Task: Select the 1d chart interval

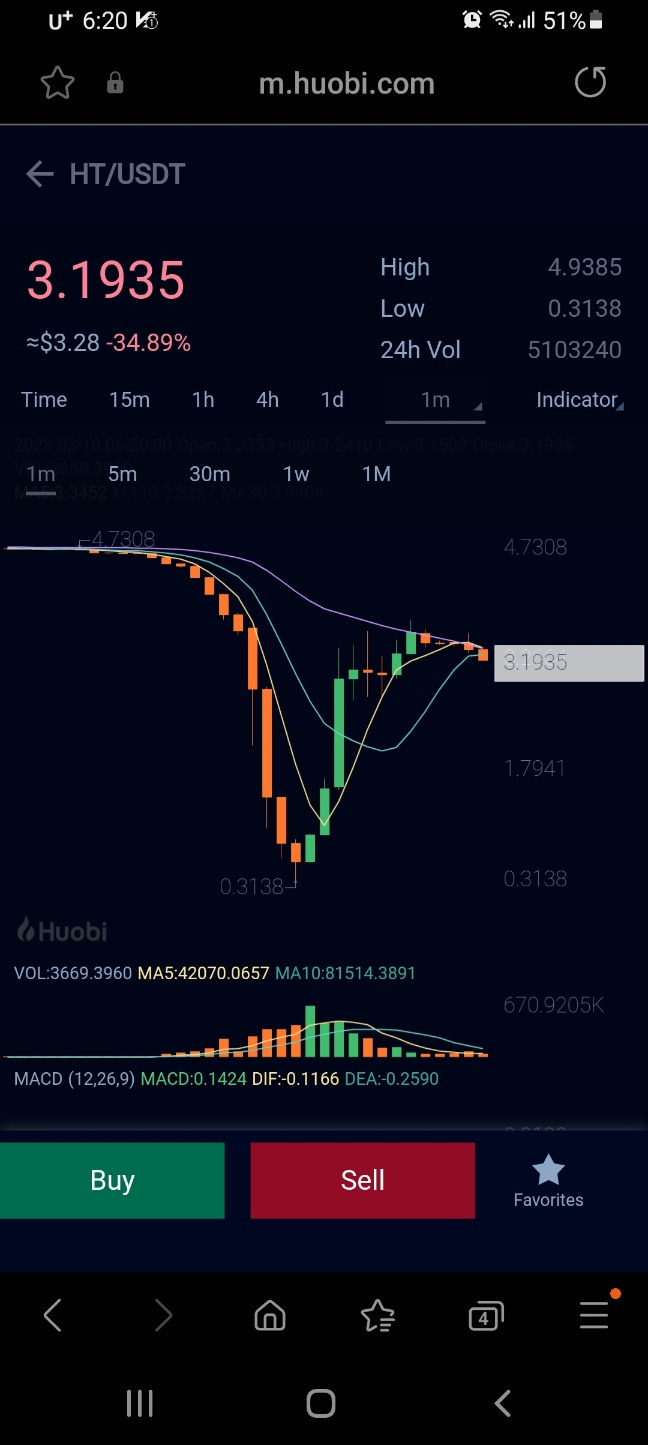Action: coord(332,400)
